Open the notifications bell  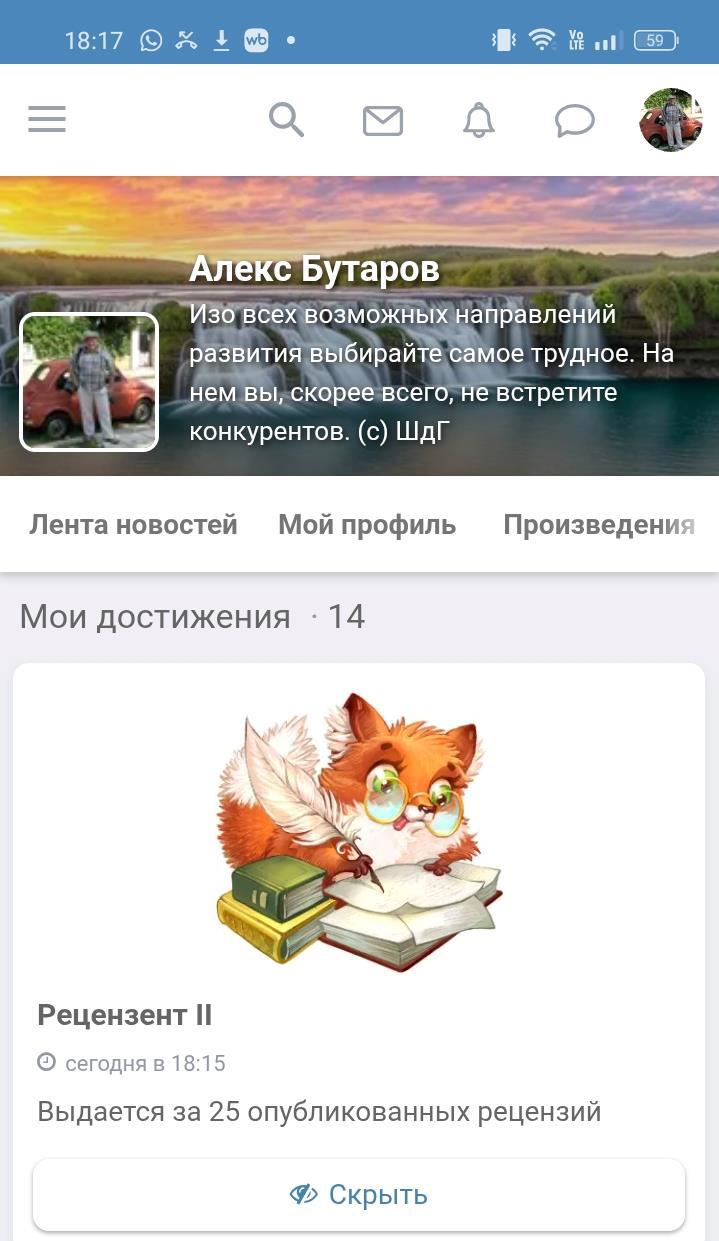click(479, 121)
